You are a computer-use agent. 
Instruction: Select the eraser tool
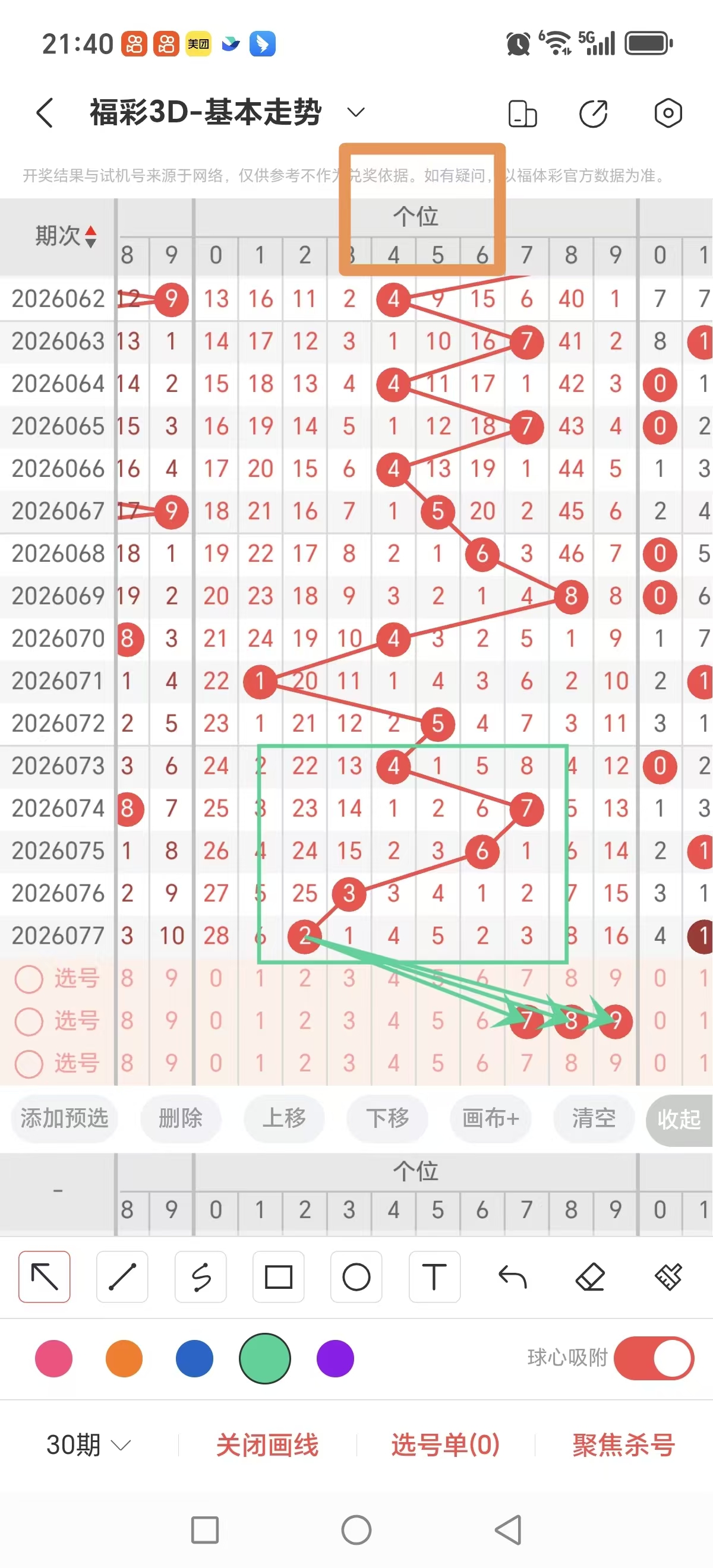[590, 1276]
